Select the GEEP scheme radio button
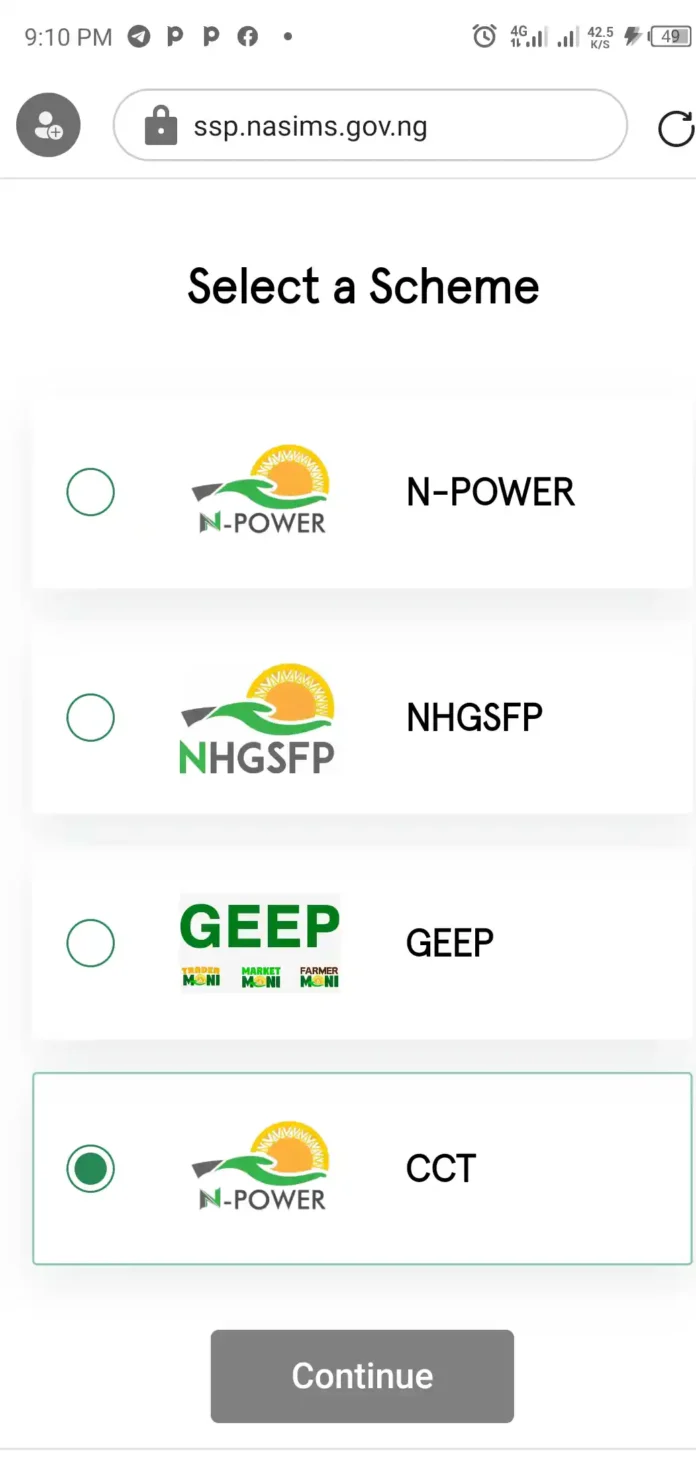The width and height of the screenshot is (696, 1458). point(91,943)
